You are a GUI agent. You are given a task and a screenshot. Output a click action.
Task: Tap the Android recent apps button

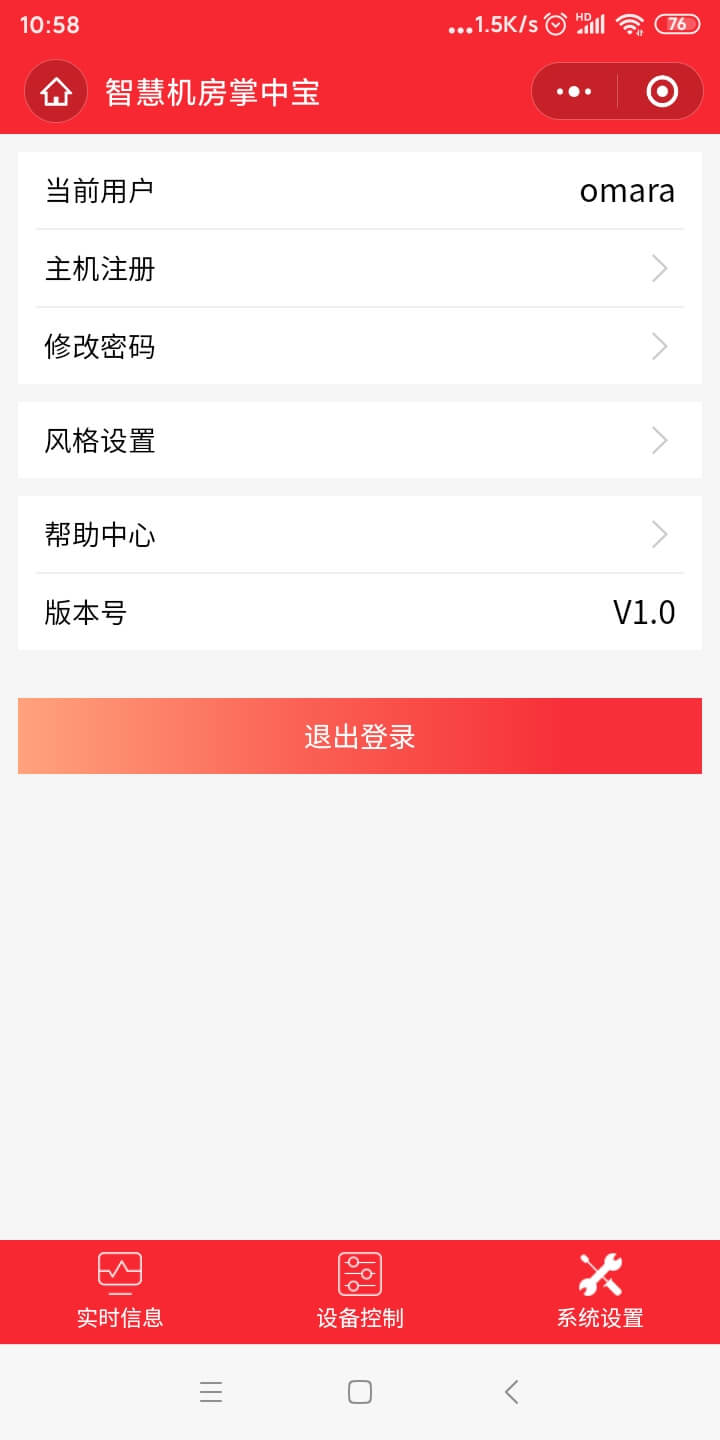[211, 1391]
